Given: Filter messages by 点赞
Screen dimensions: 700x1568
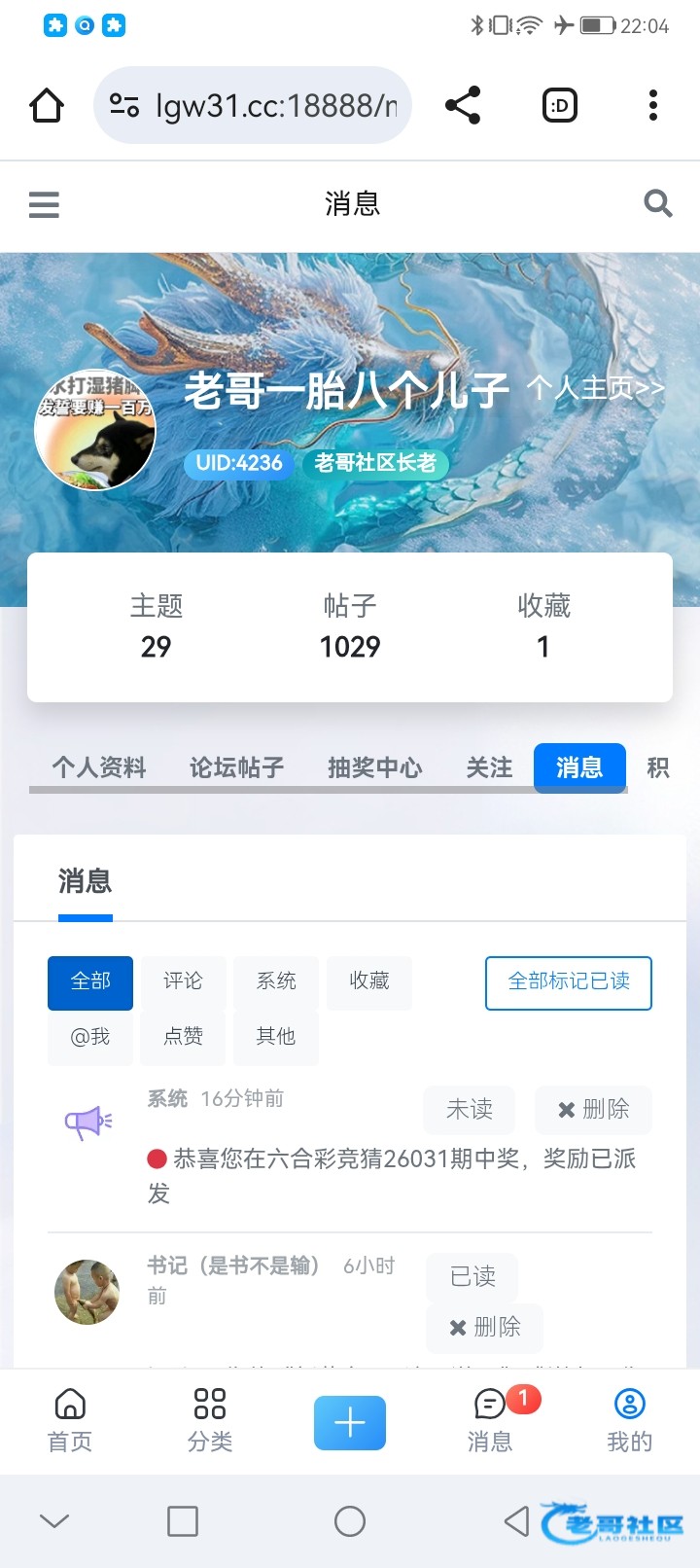Looking at the screenshot, I should pyautogui.click(x=183, y=1037).
